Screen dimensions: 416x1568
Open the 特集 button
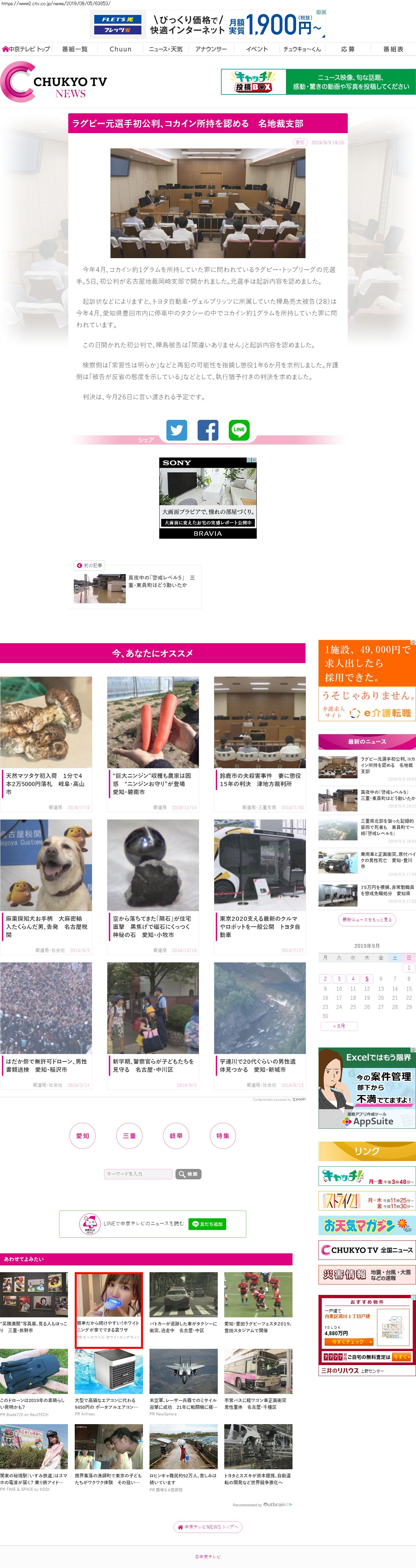[223, 1136]
